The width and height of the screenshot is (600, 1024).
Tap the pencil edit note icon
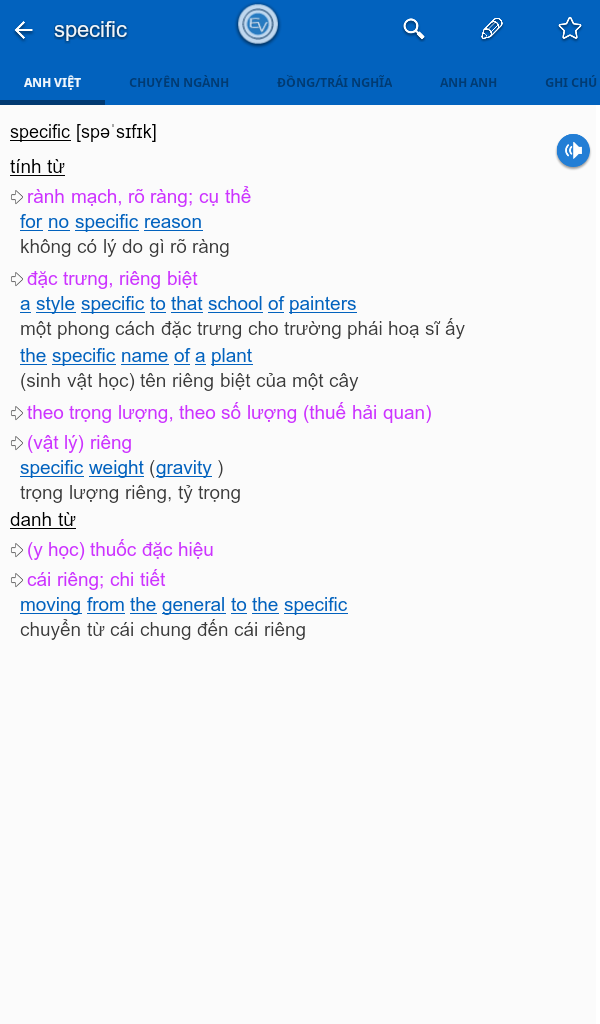pos(492,29)
